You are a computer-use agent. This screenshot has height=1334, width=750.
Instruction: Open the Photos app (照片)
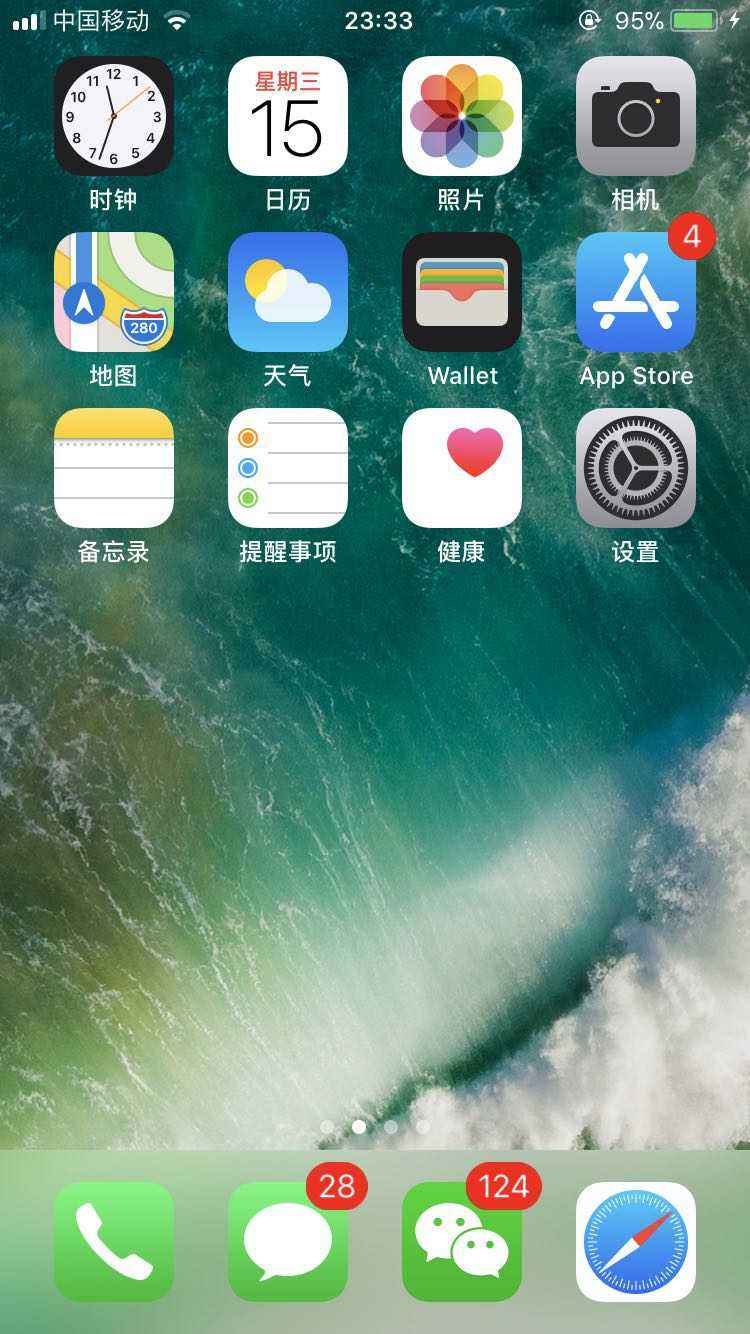click(462, 116)
